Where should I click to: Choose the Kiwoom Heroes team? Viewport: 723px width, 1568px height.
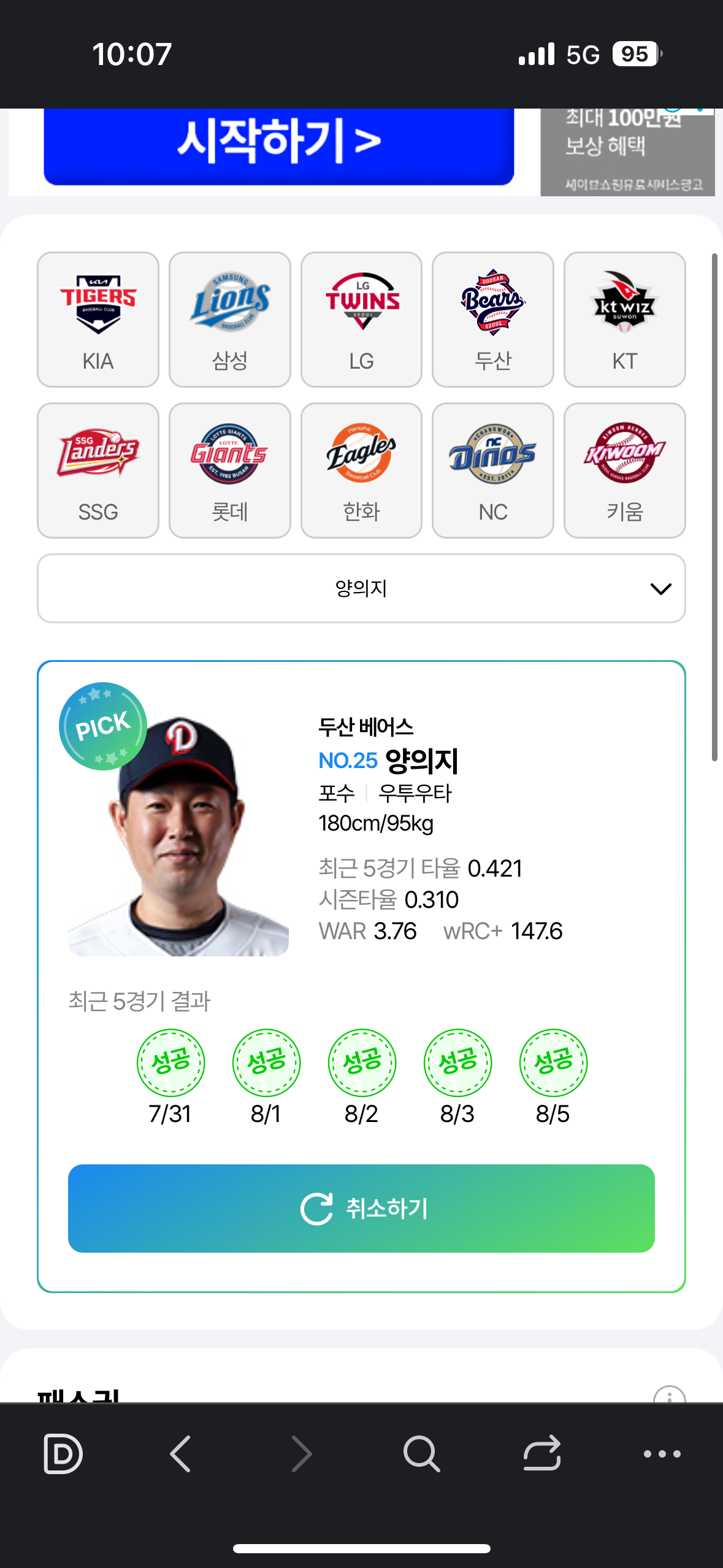tap(624, 471)
